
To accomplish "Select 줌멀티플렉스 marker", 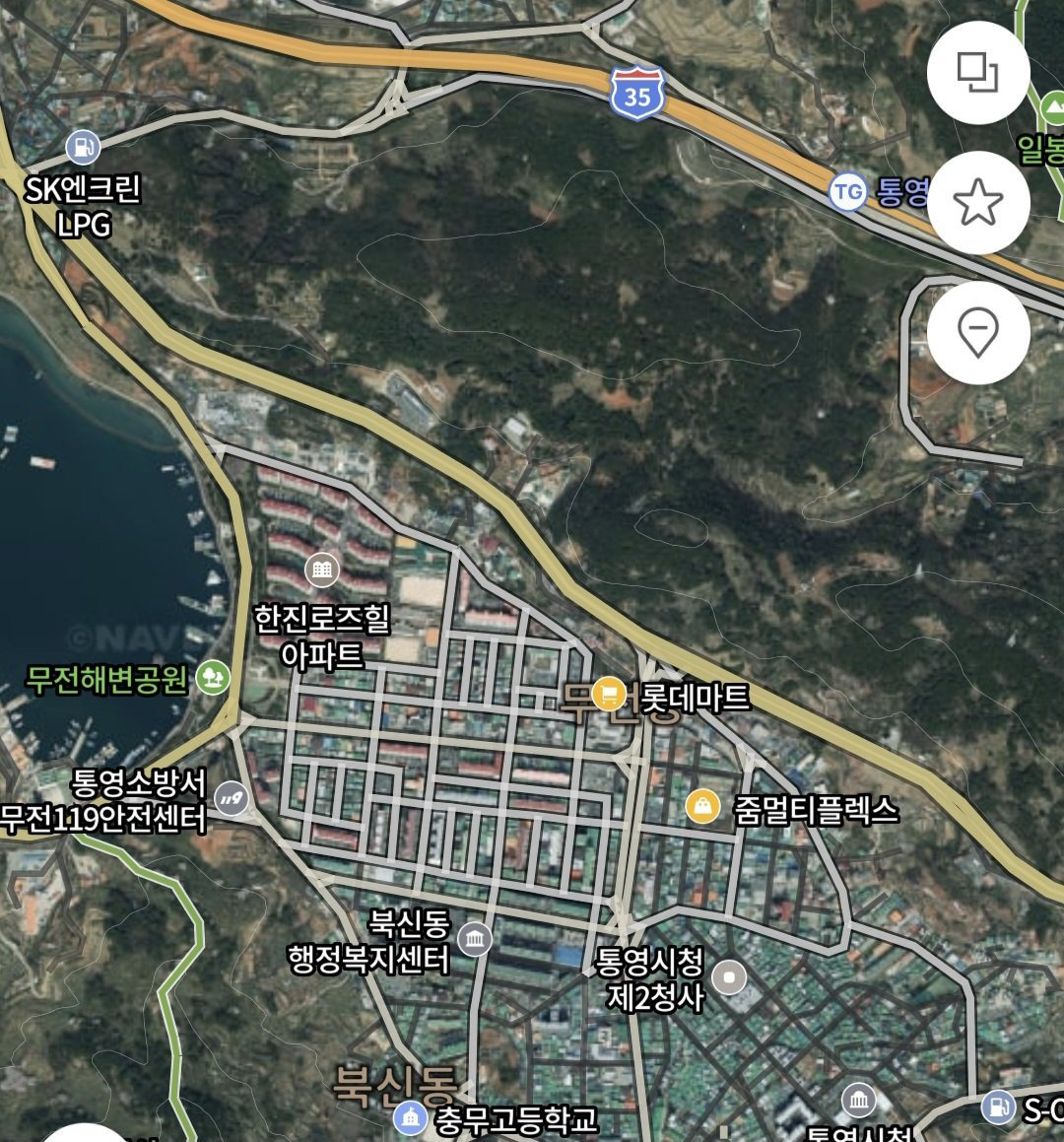I will (702, 806).
